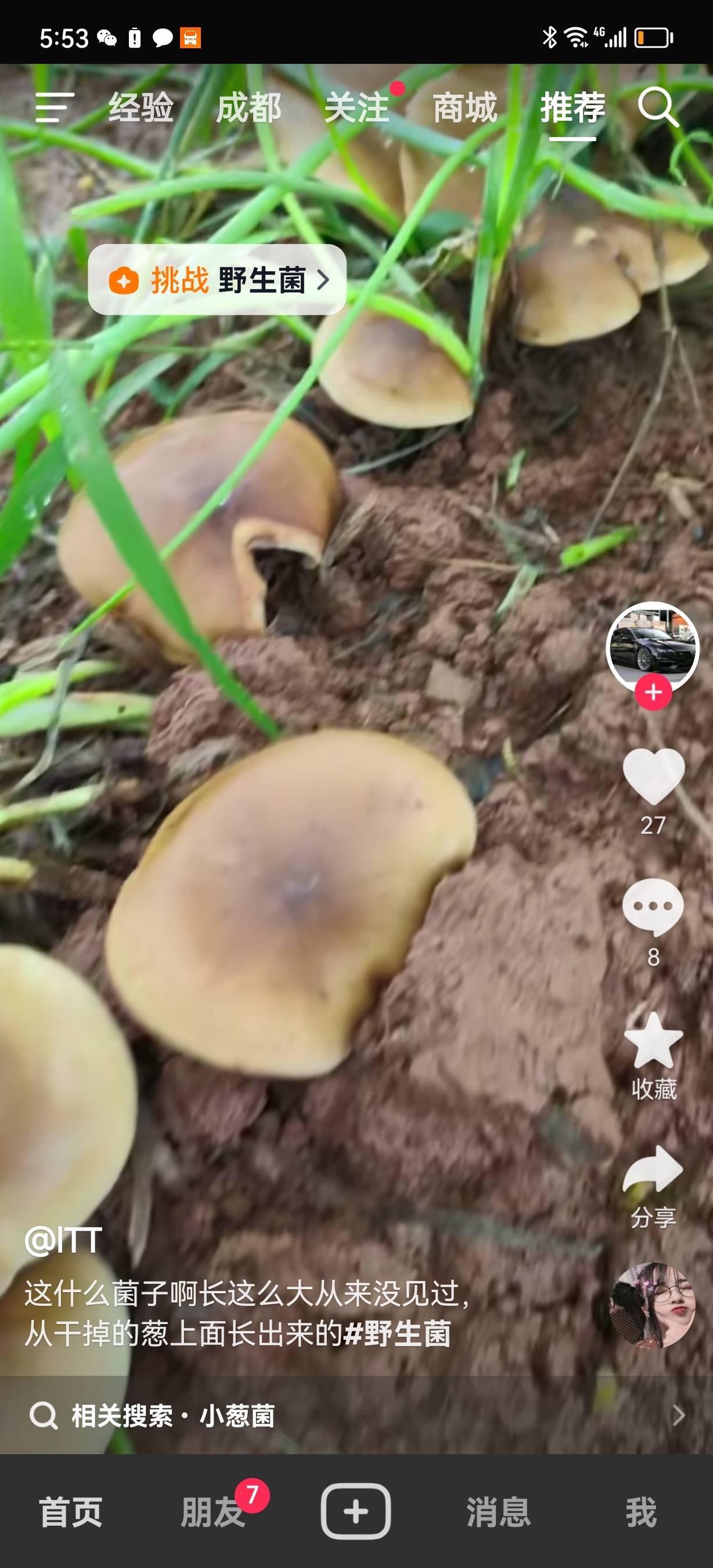Image resolution: width=713 pixels, height=1568 pixels.
Task: Open the sound disc at caption right
Action: click(x=652, y=1305)
